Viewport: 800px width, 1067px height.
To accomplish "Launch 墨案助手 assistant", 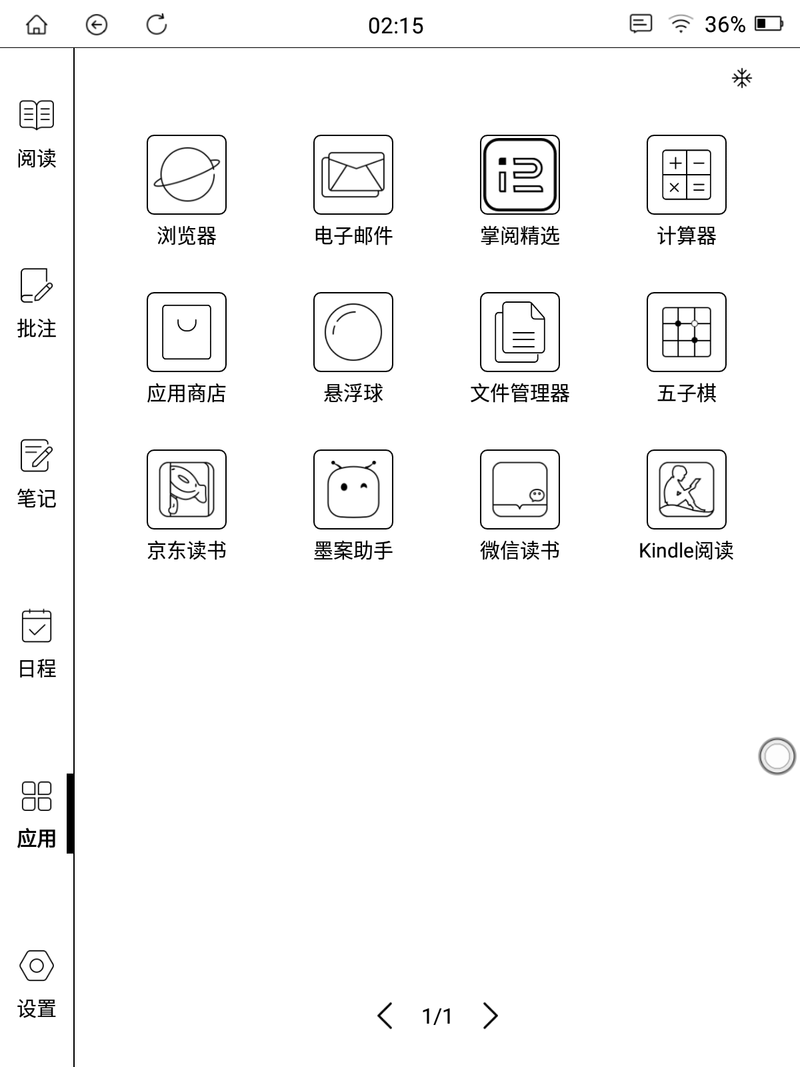I will (353, 489).
